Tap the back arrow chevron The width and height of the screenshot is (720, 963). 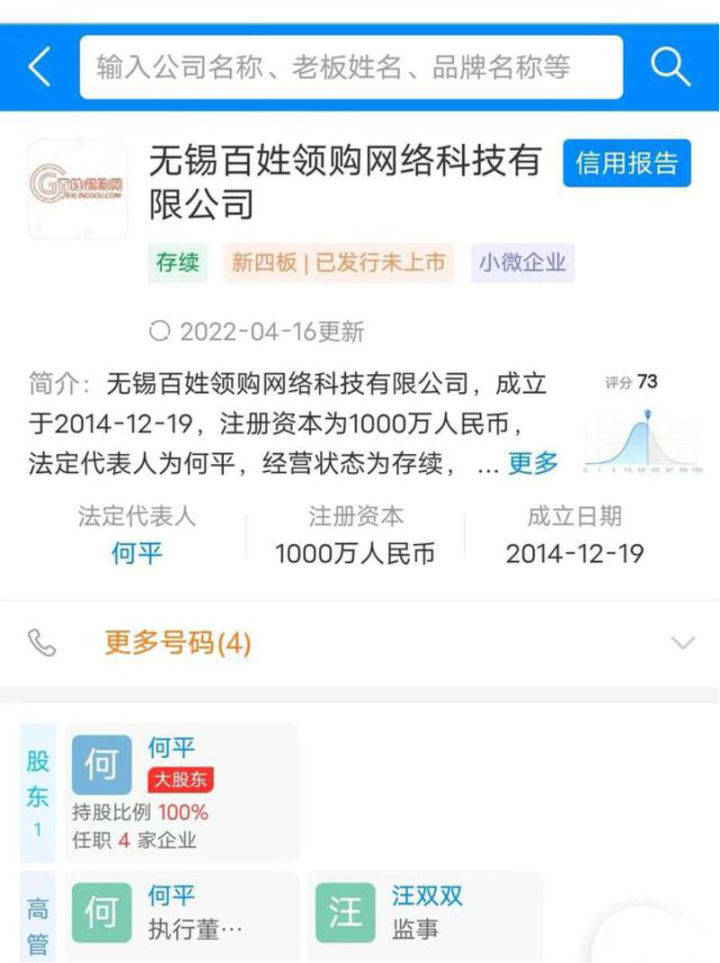(37, 66)
